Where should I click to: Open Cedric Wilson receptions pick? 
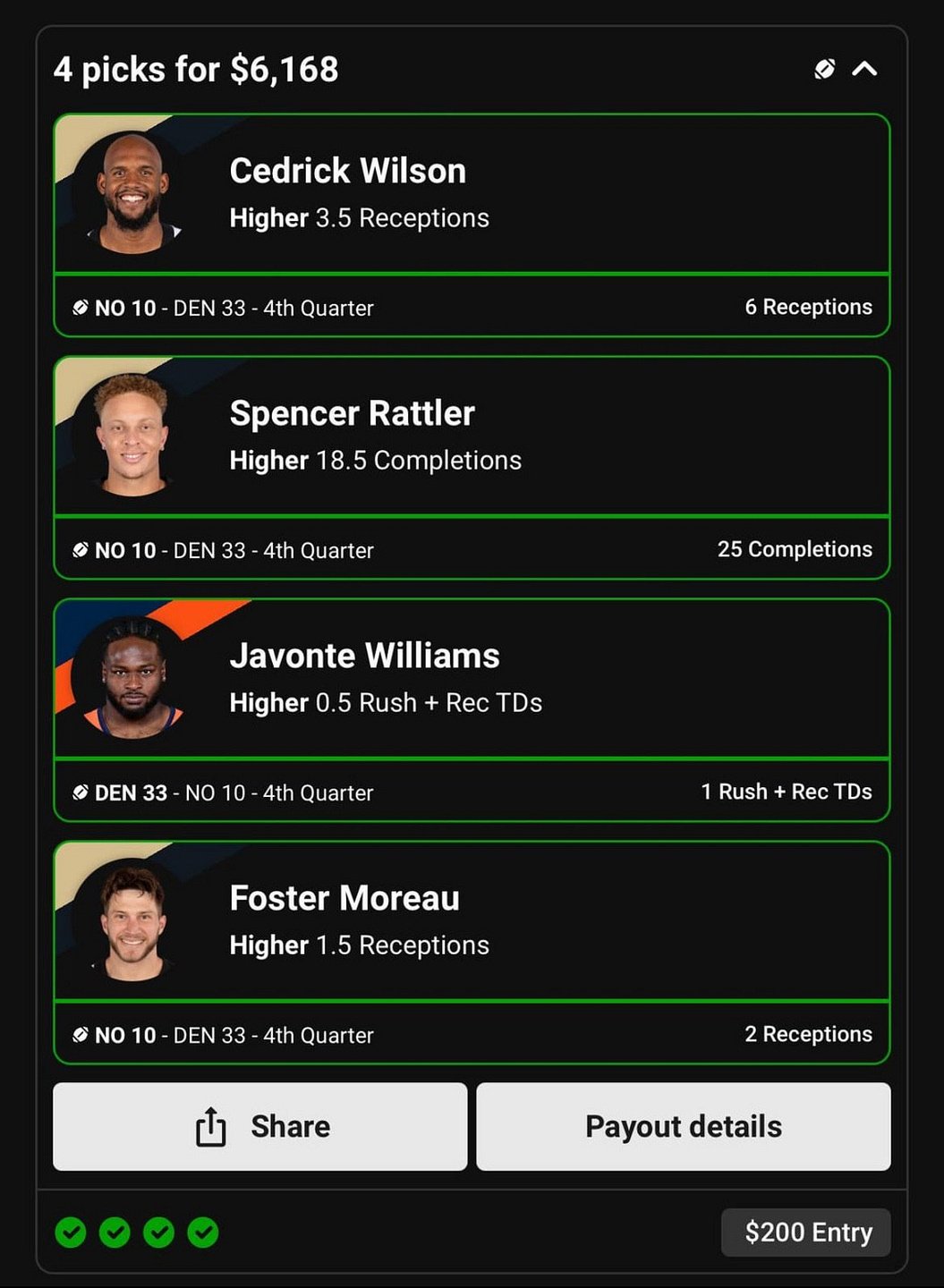pos(472,194)
